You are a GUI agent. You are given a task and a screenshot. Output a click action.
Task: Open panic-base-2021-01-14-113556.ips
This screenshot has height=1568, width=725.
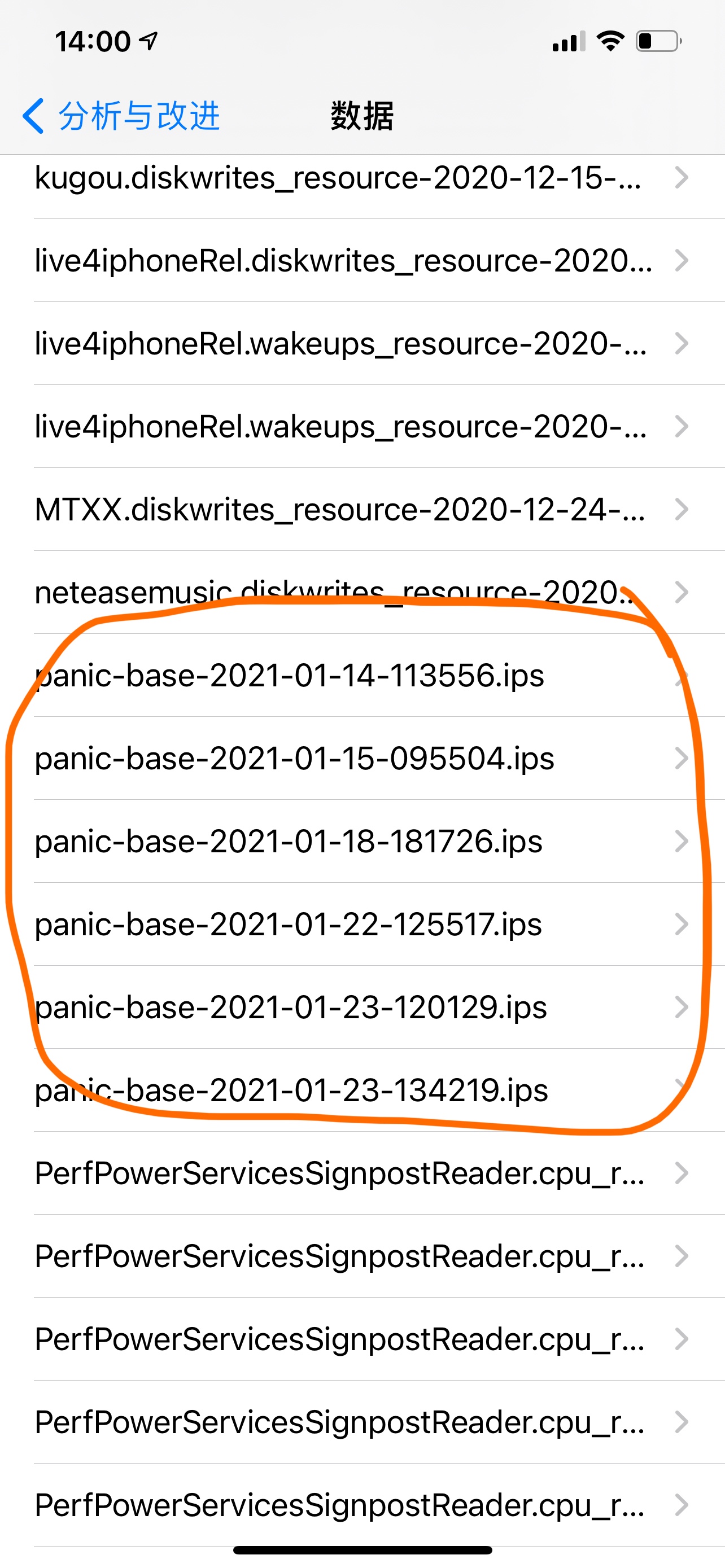290,676
